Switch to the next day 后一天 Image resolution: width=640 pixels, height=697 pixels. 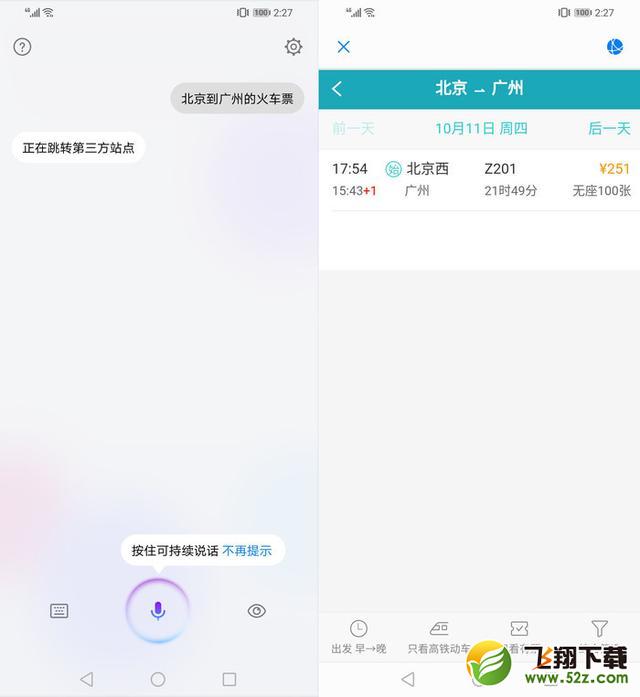[x=609, y=128]
